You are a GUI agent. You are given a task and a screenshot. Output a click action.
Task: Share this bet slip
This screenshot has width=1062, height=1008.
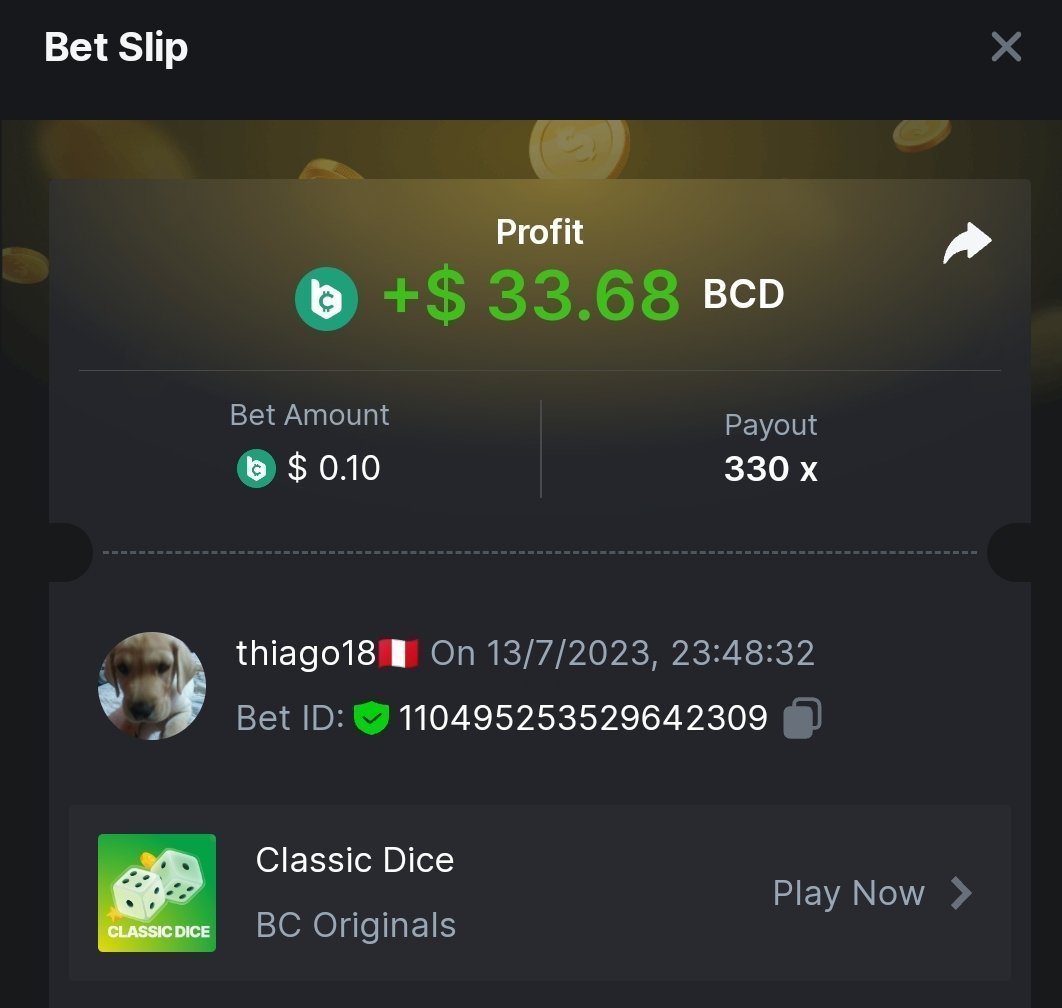[967, 244]
